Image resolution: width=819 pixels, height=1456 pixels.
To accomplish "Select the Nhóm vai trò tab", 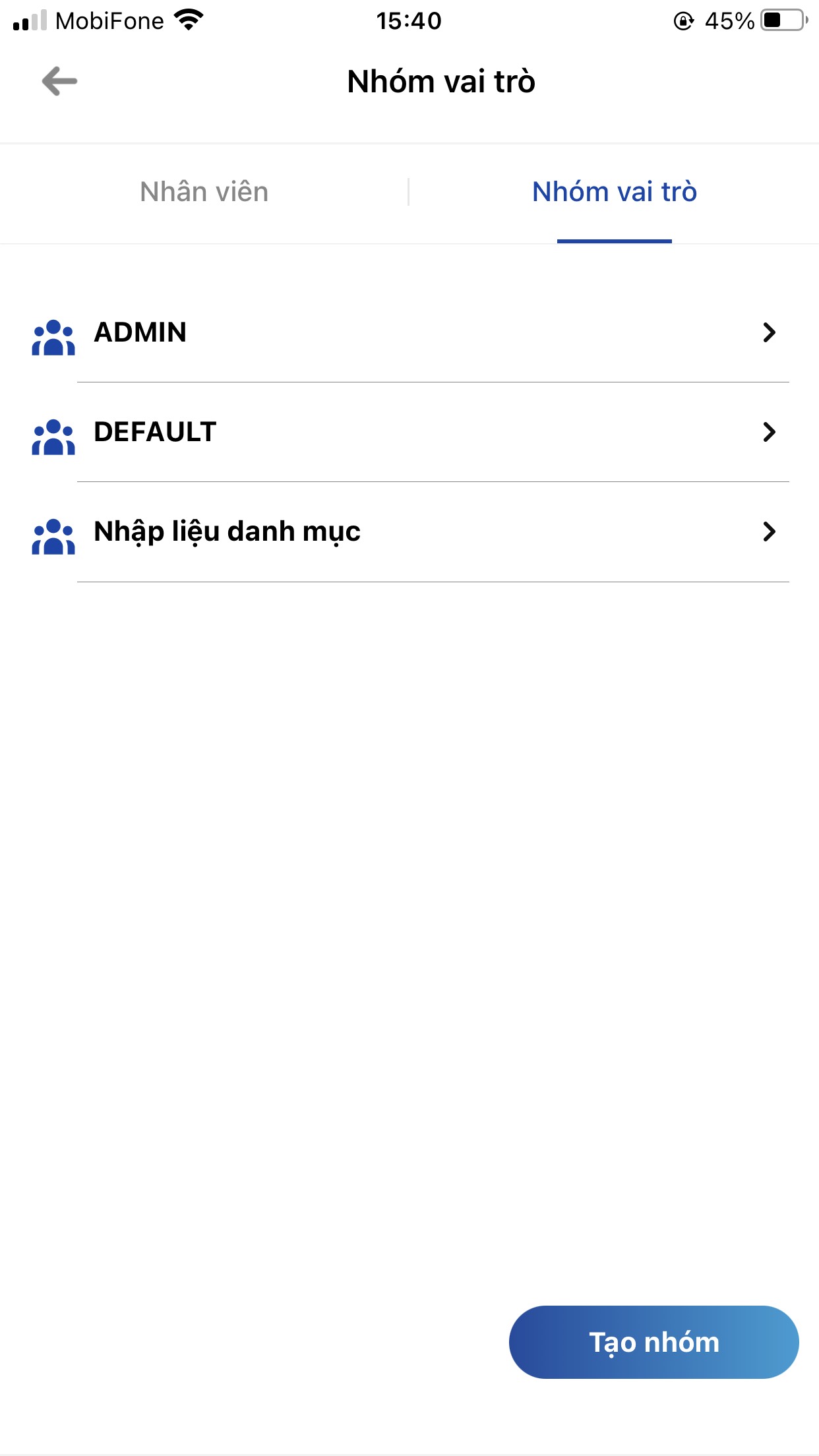I will click(x=614, y=192).
